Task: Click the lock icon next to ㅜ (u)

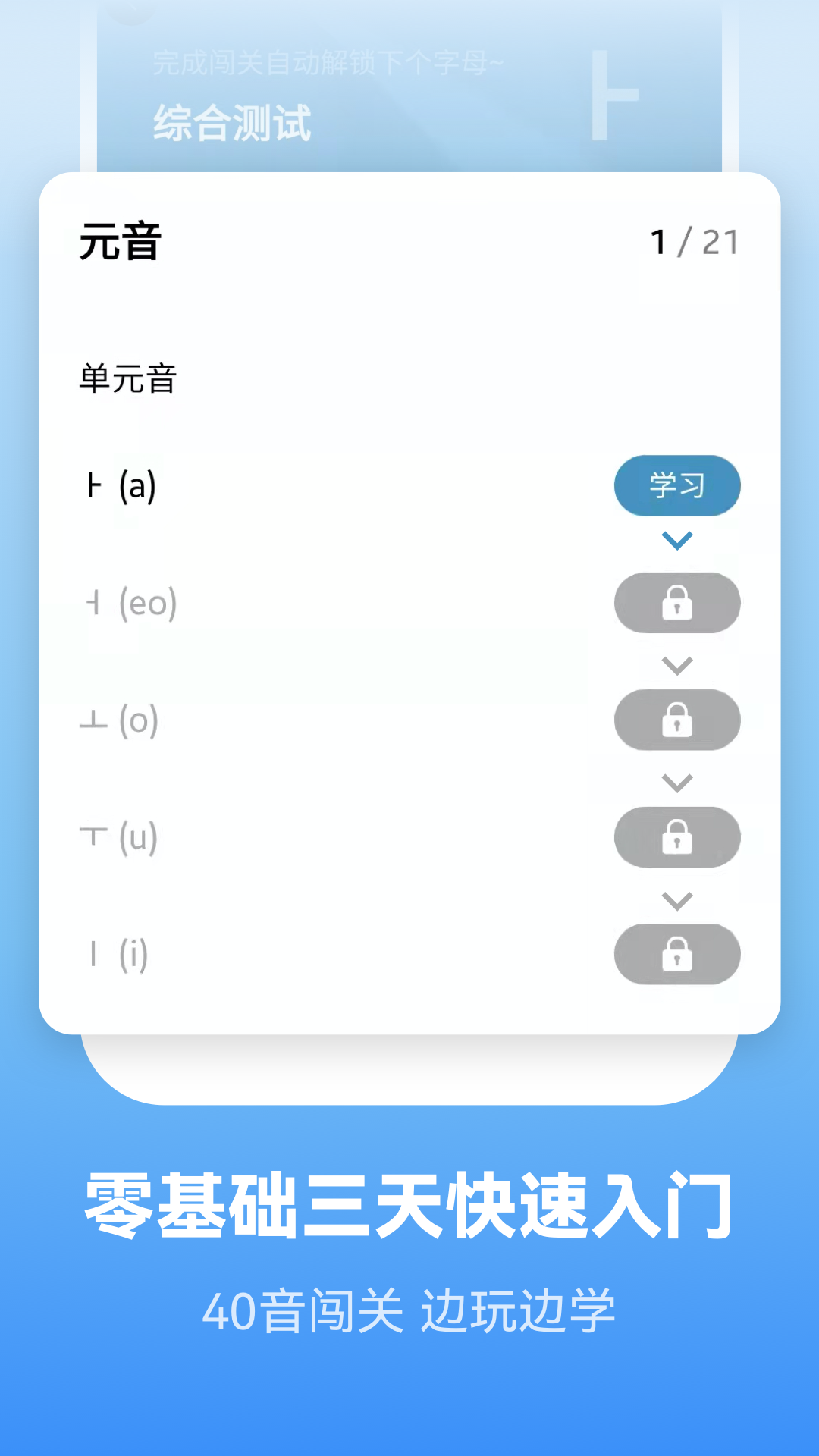Action: click(677, 837)
